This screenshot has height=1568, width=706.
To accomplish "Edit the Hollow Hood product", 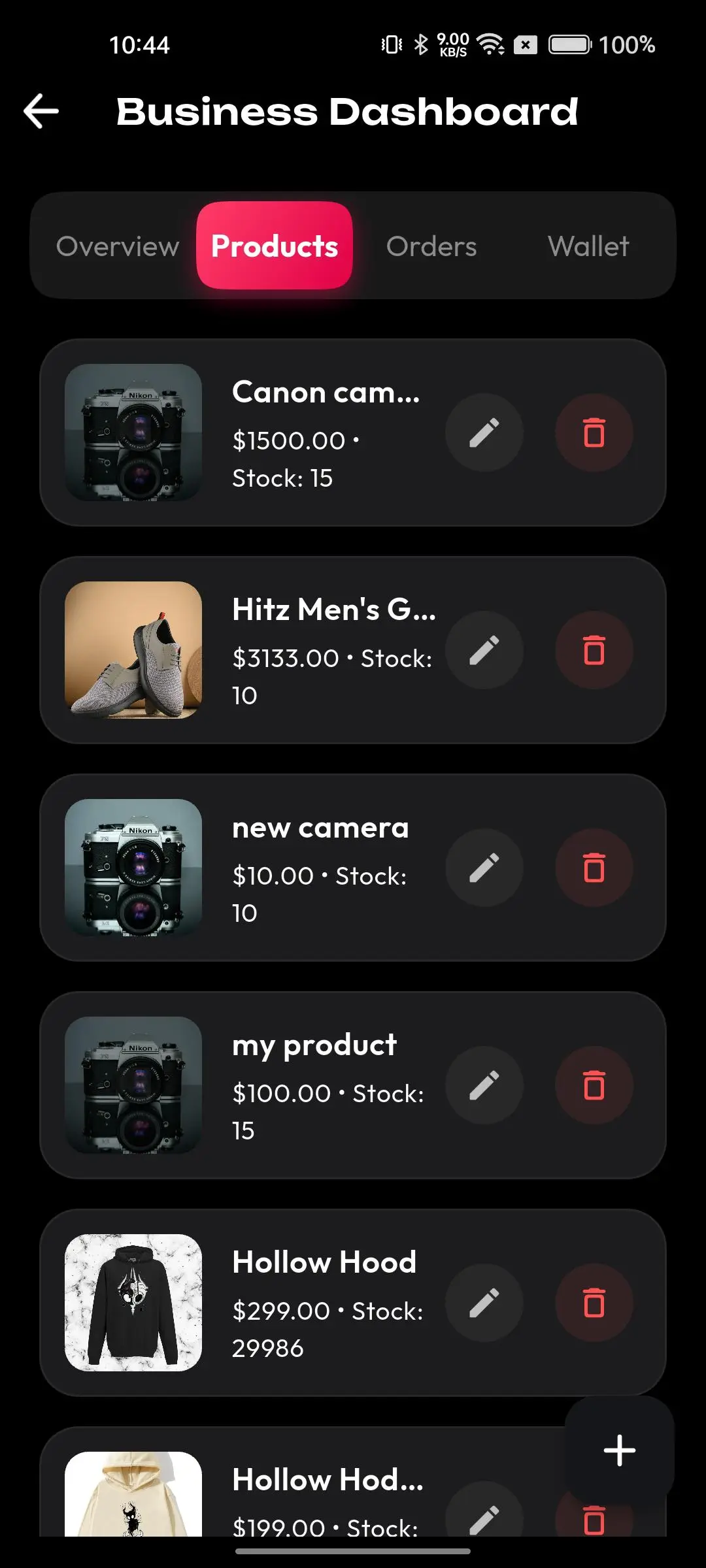I will [484, 1303].
